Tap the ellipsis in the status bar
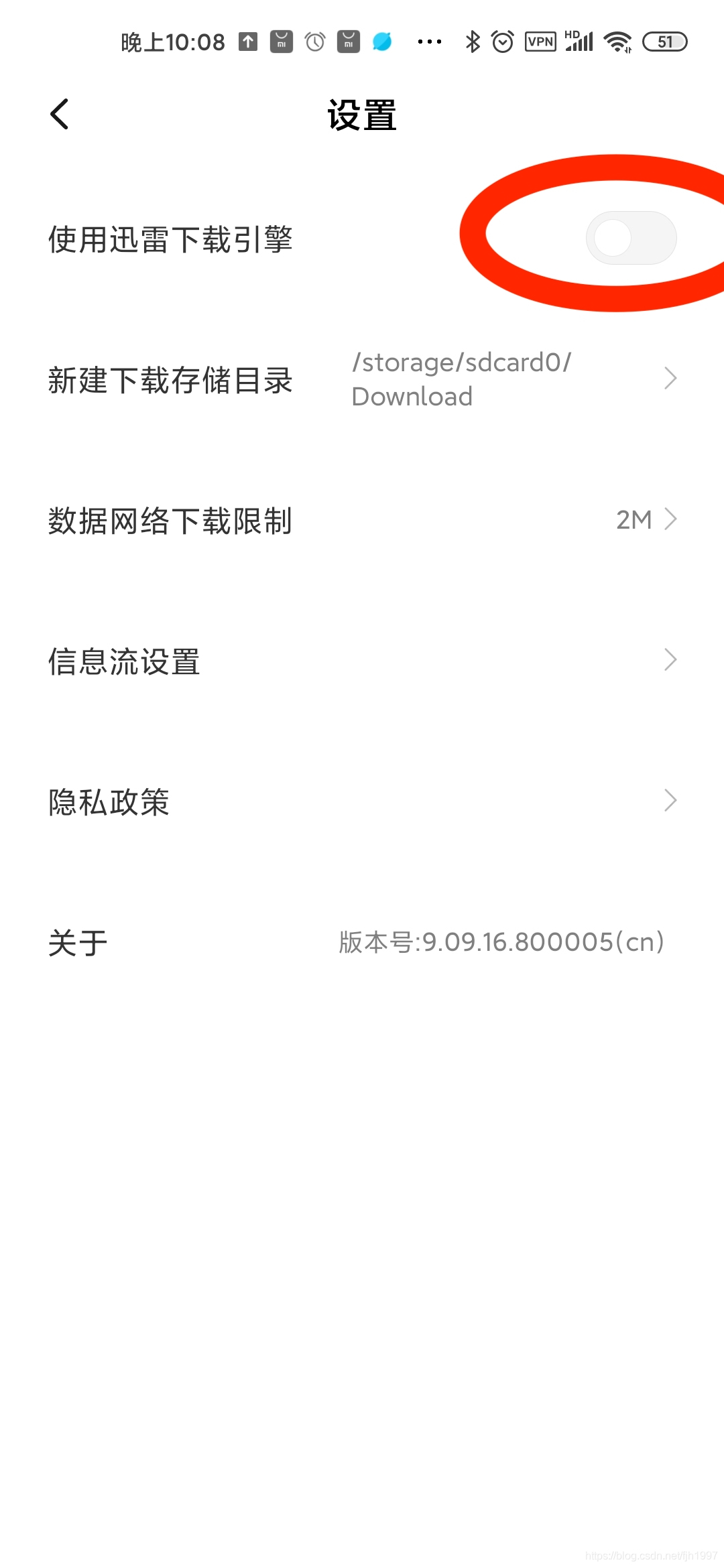Image resolution: width=724 pixels, height=1568 pixels. pos(429,41)
